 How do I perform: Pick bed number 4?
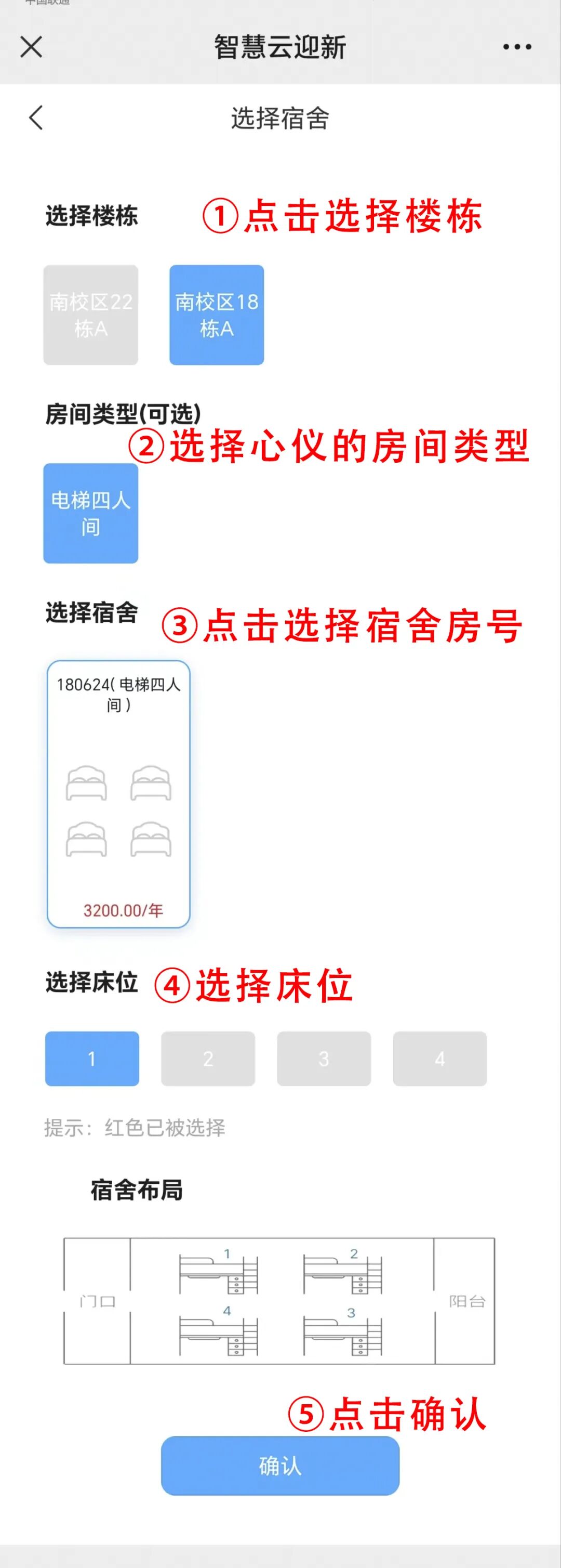(440, 1059)
